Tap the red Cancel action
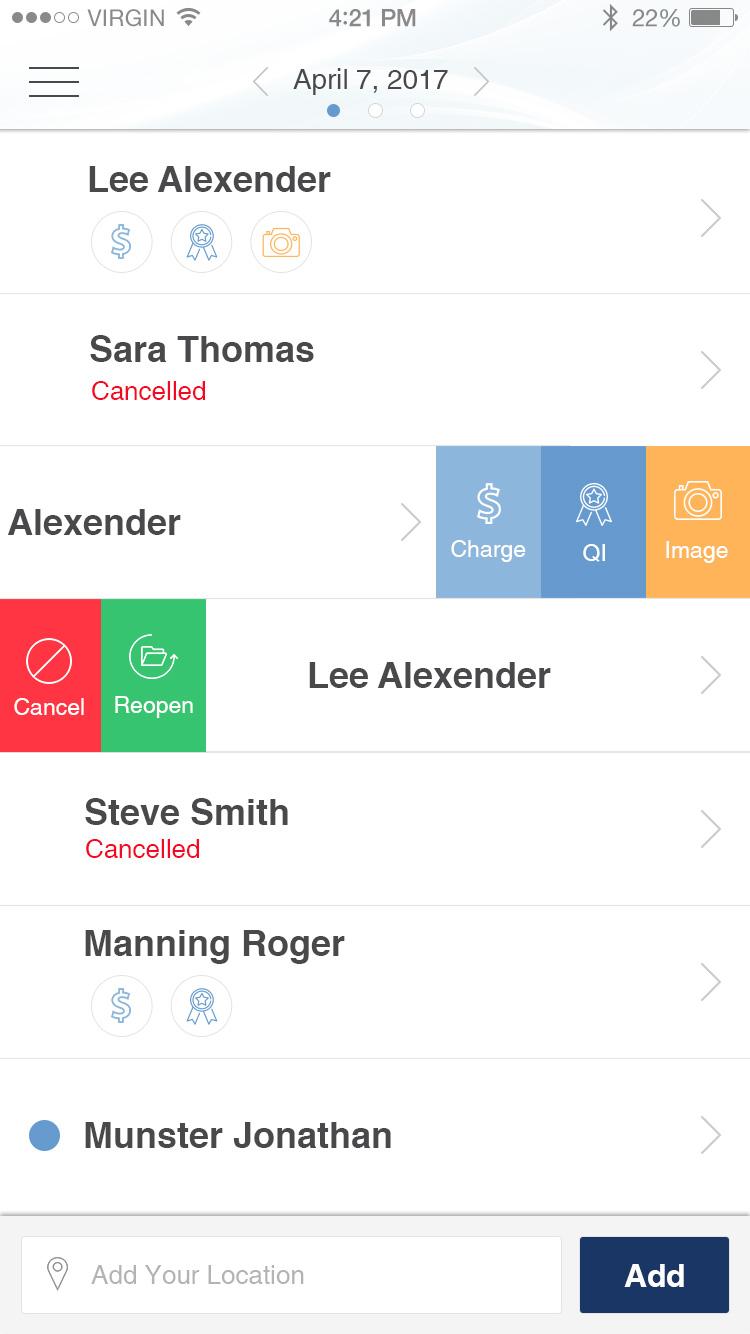This screenshot has height=1334, width=750. click(50, 675)
